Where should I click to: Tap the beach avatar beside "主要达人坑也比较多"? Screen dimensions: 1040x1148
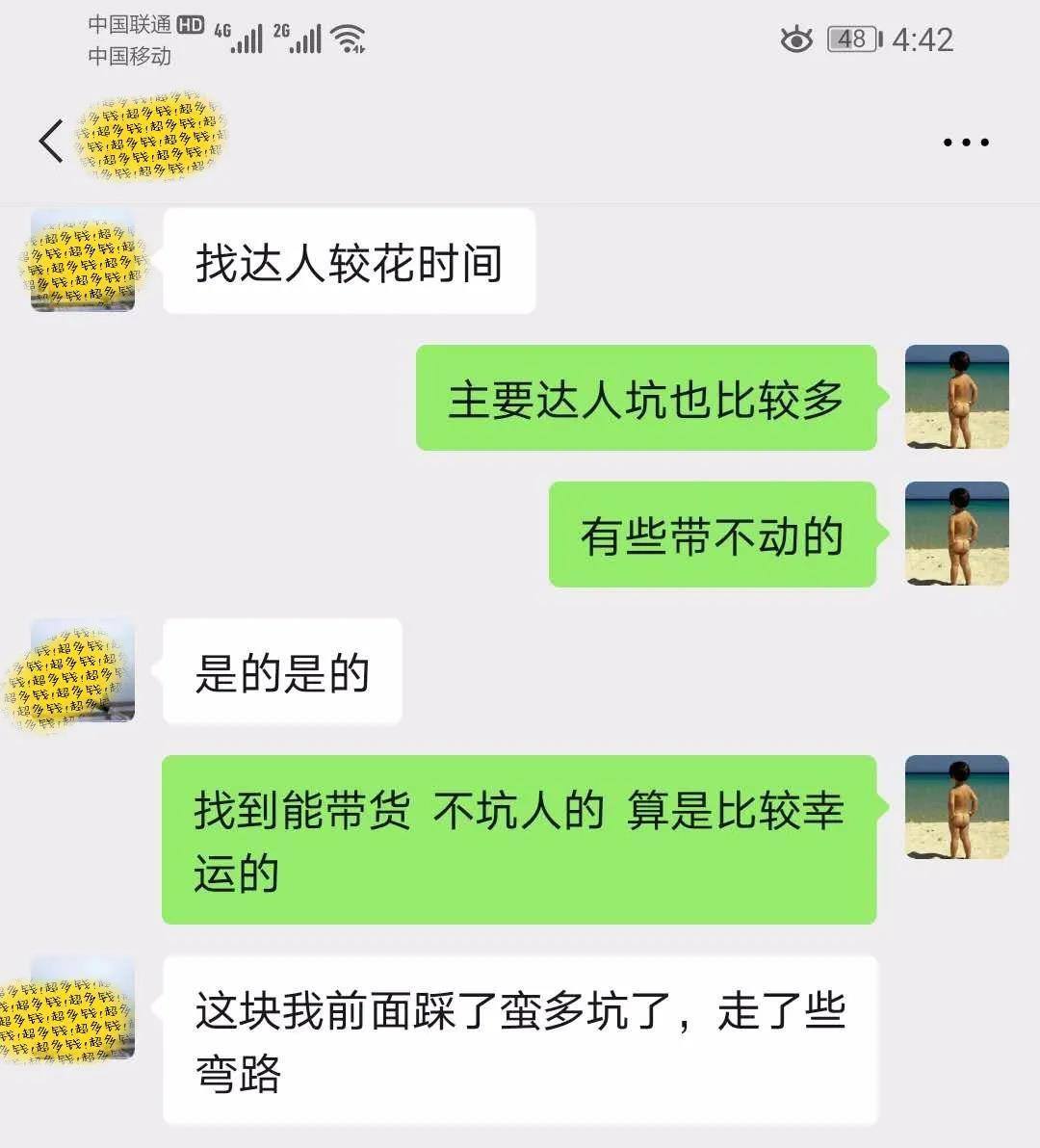click(956, 397)
